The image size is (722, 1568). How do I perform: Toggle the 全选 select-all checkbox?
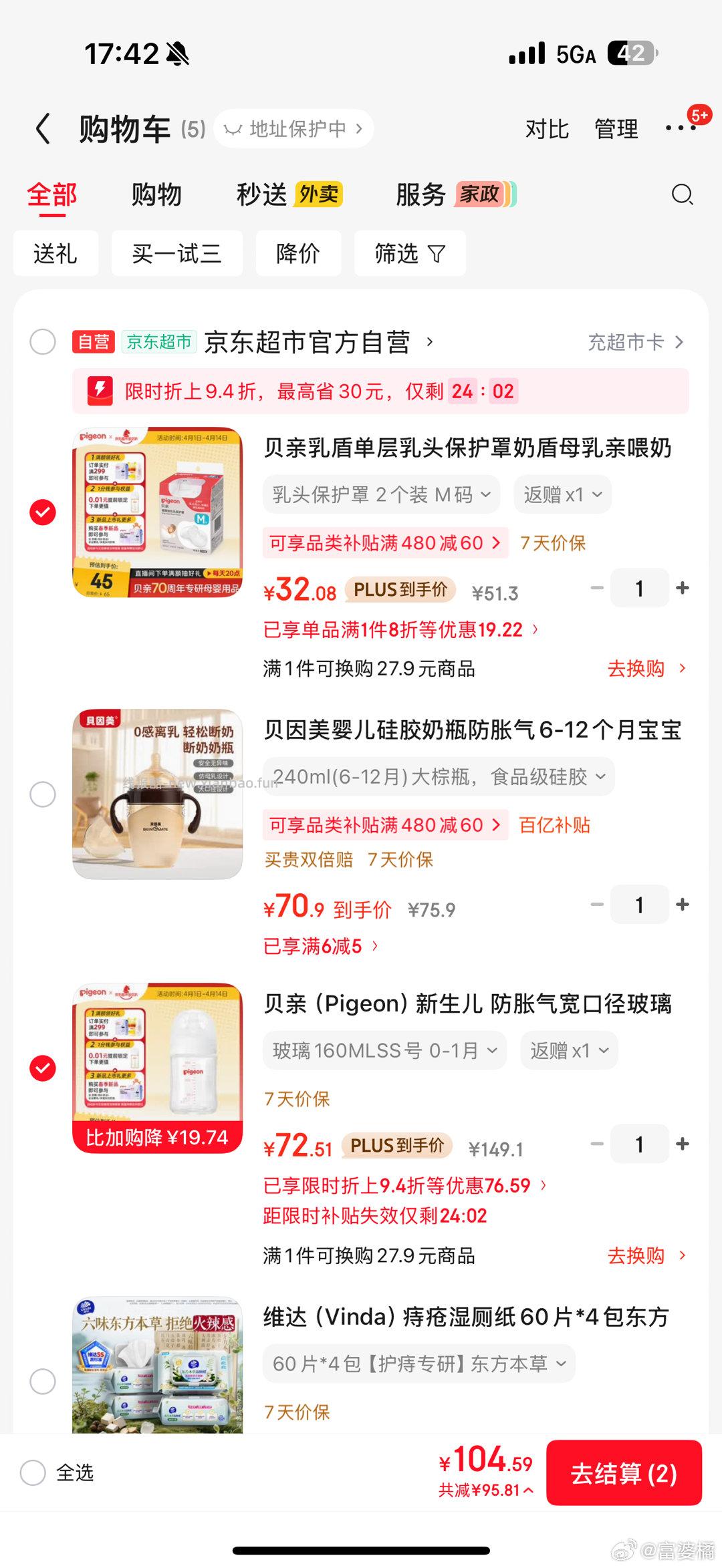click(33, 1473)
